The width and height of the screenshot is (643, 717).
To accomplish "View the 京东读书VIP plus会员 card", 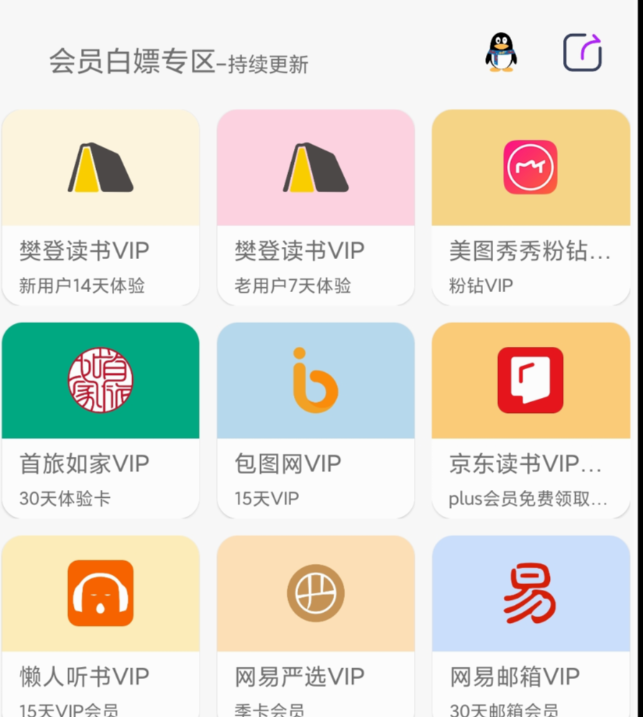I will click(530, 420).
